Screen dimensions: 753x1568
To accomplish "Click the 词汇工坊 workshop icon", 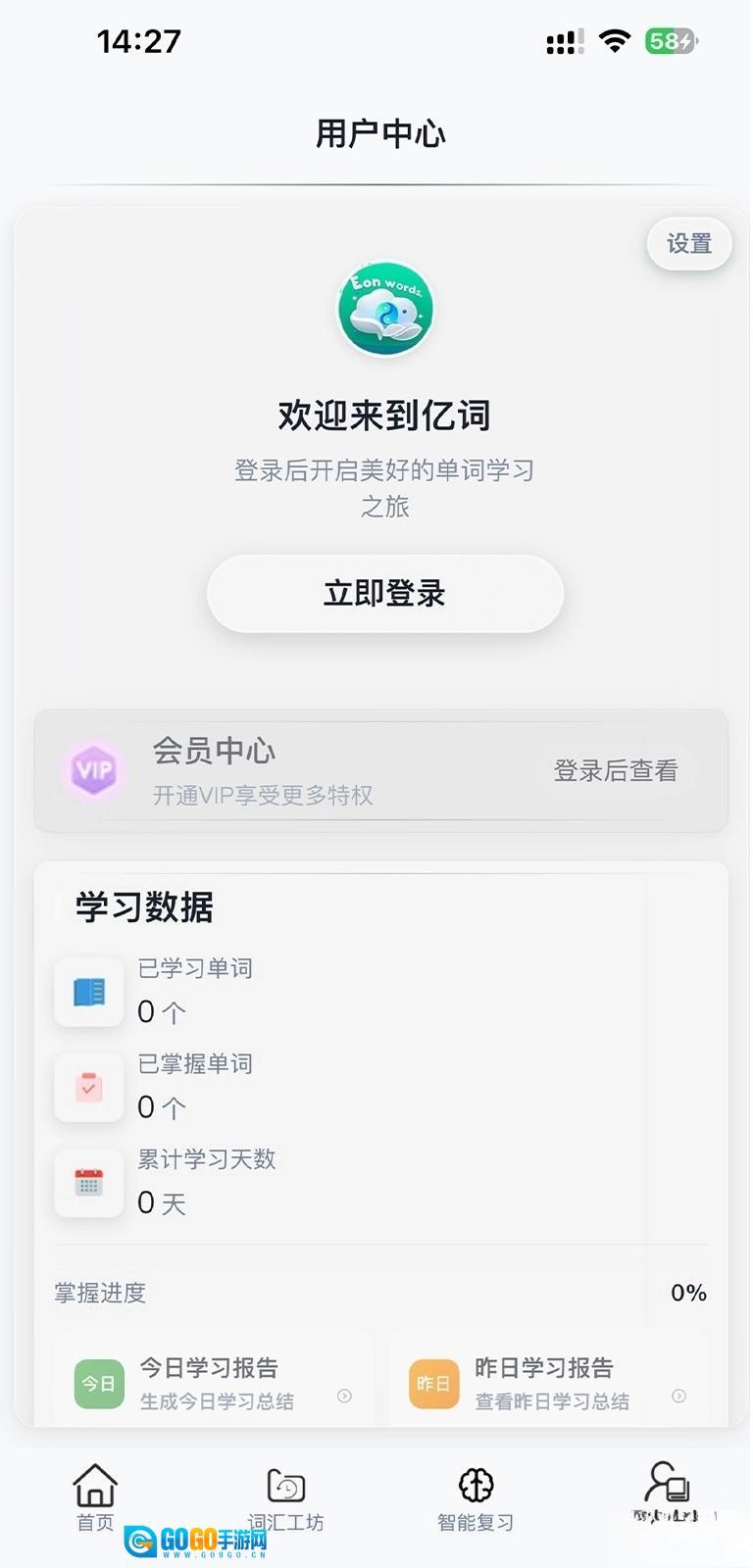I will click(x=285, y=1485).
